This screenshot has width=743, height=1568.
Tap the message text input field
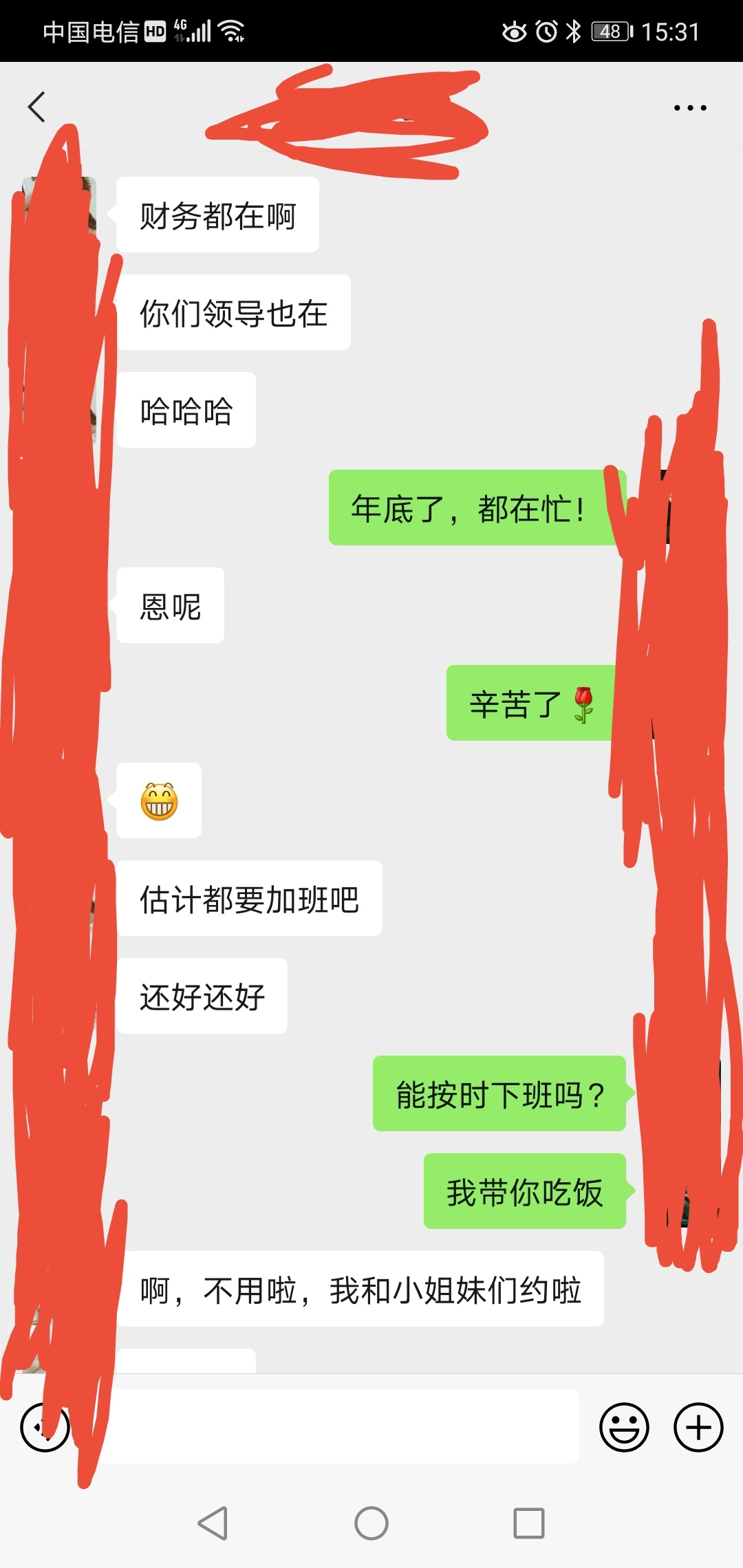click(337, 1427)
